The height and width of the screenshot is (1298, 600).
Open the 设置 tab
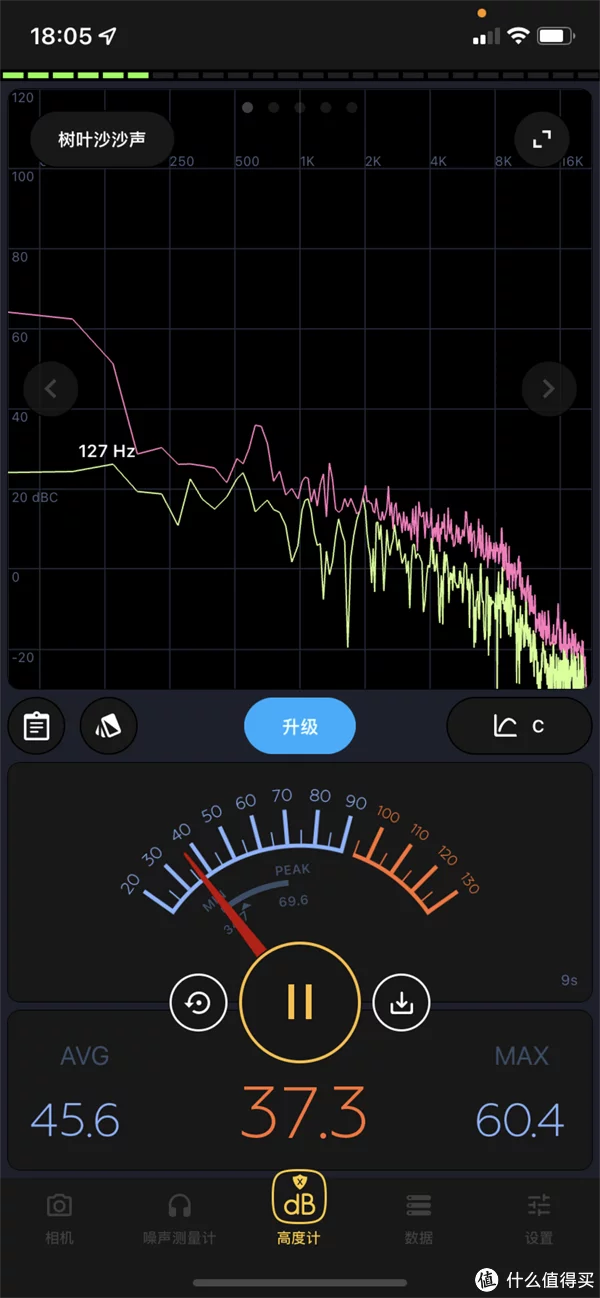click(539, 1217)
